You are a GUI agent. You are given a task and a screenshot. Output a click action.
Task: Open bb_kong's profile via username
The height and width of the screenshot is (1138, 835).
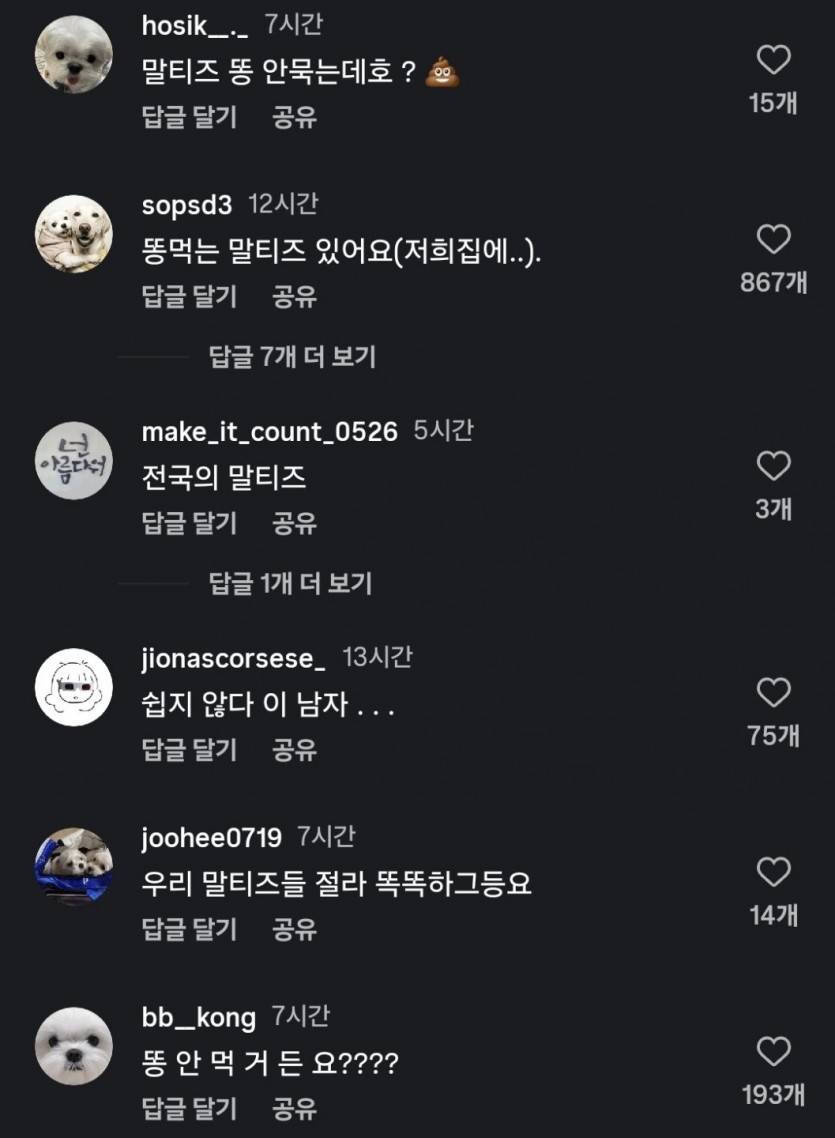coord(199,1018)
